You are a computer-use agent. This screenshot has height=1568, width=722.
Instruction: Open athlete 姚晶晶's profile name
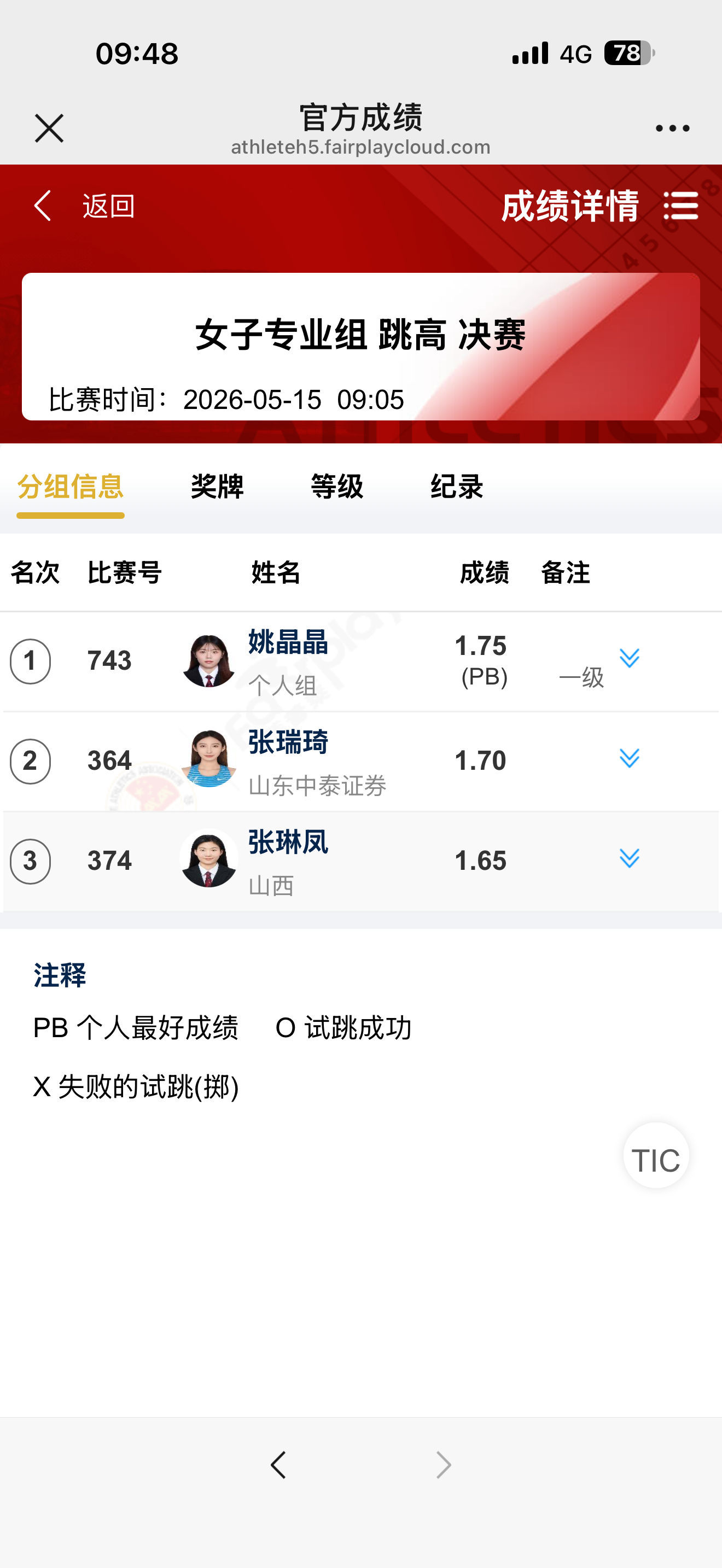click(288, 642)
